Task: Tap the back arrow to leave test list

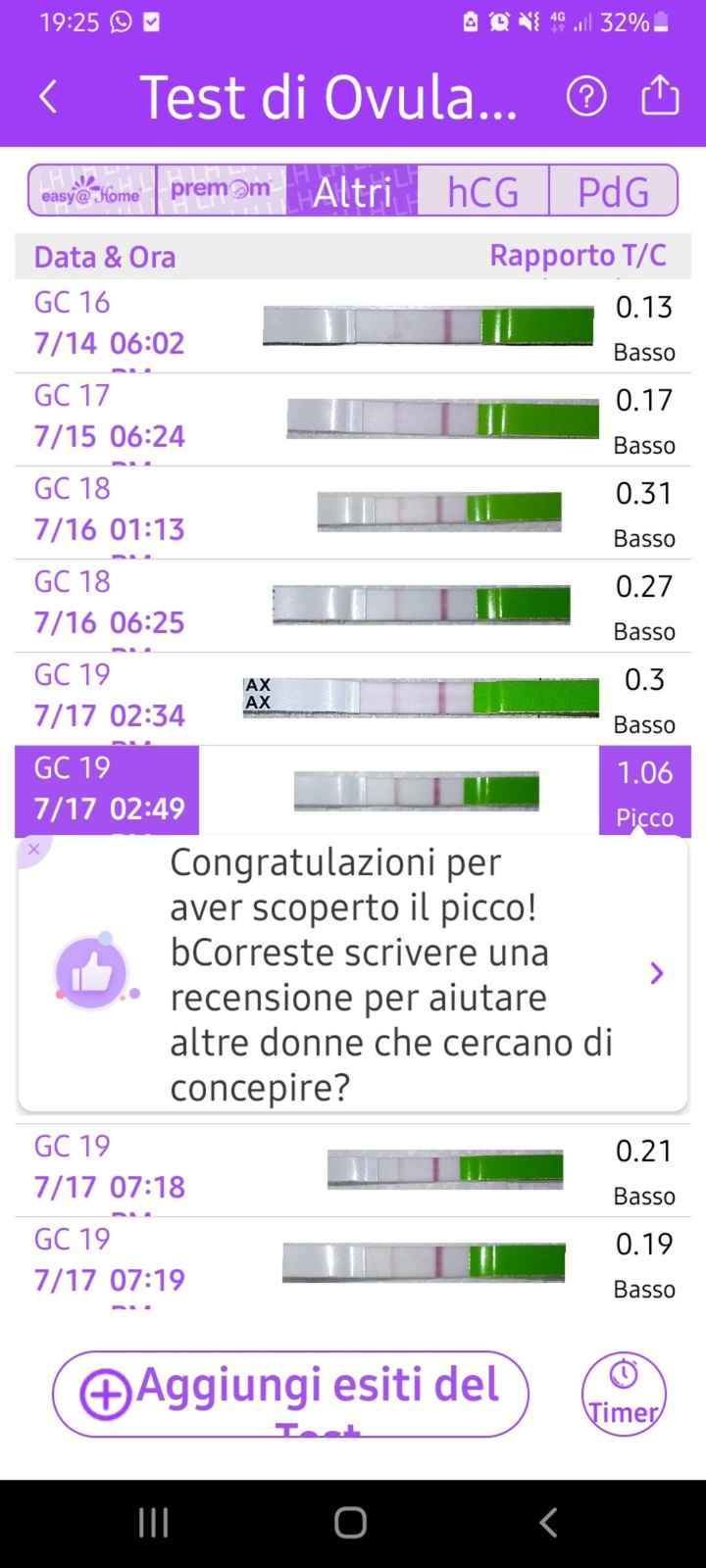Action: pos(48,96)
